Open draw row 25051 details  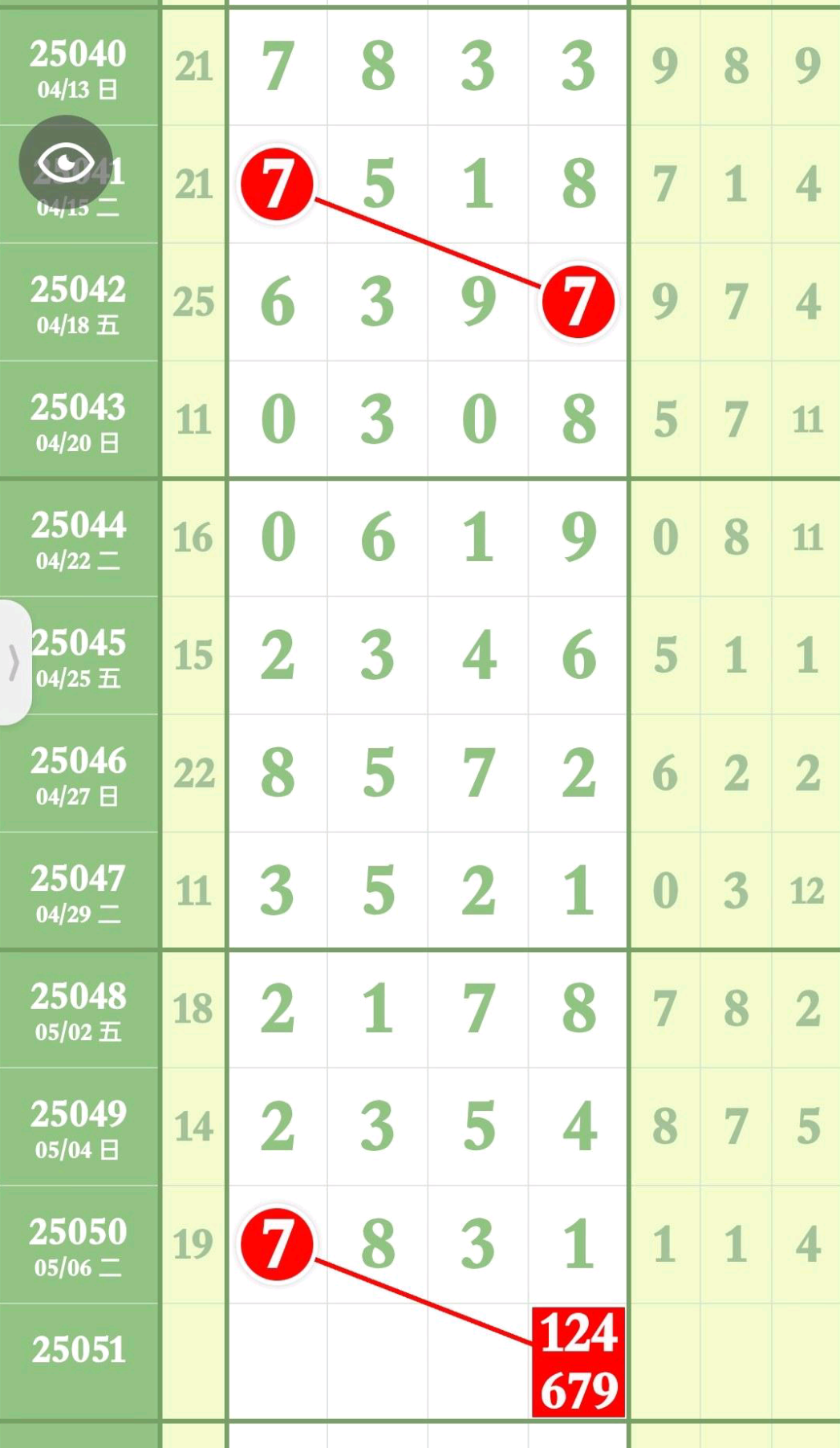pyautogui.click(x=78, y=1351)
